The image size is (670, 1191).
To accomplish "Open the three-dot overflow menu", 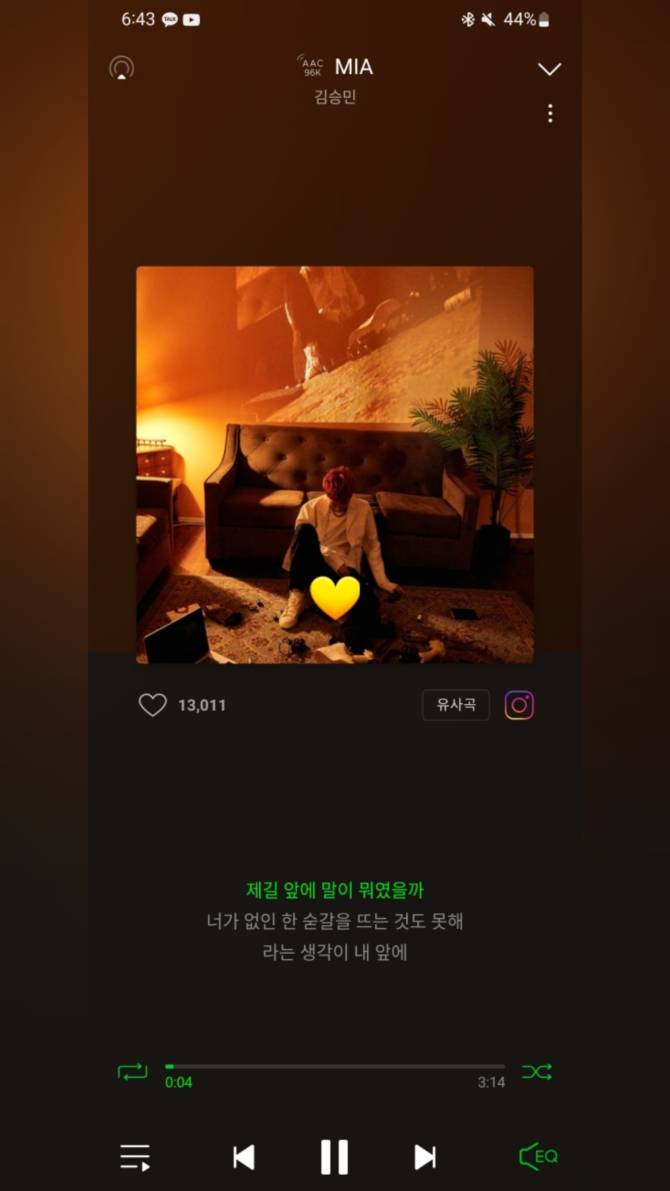I will 549,114.
